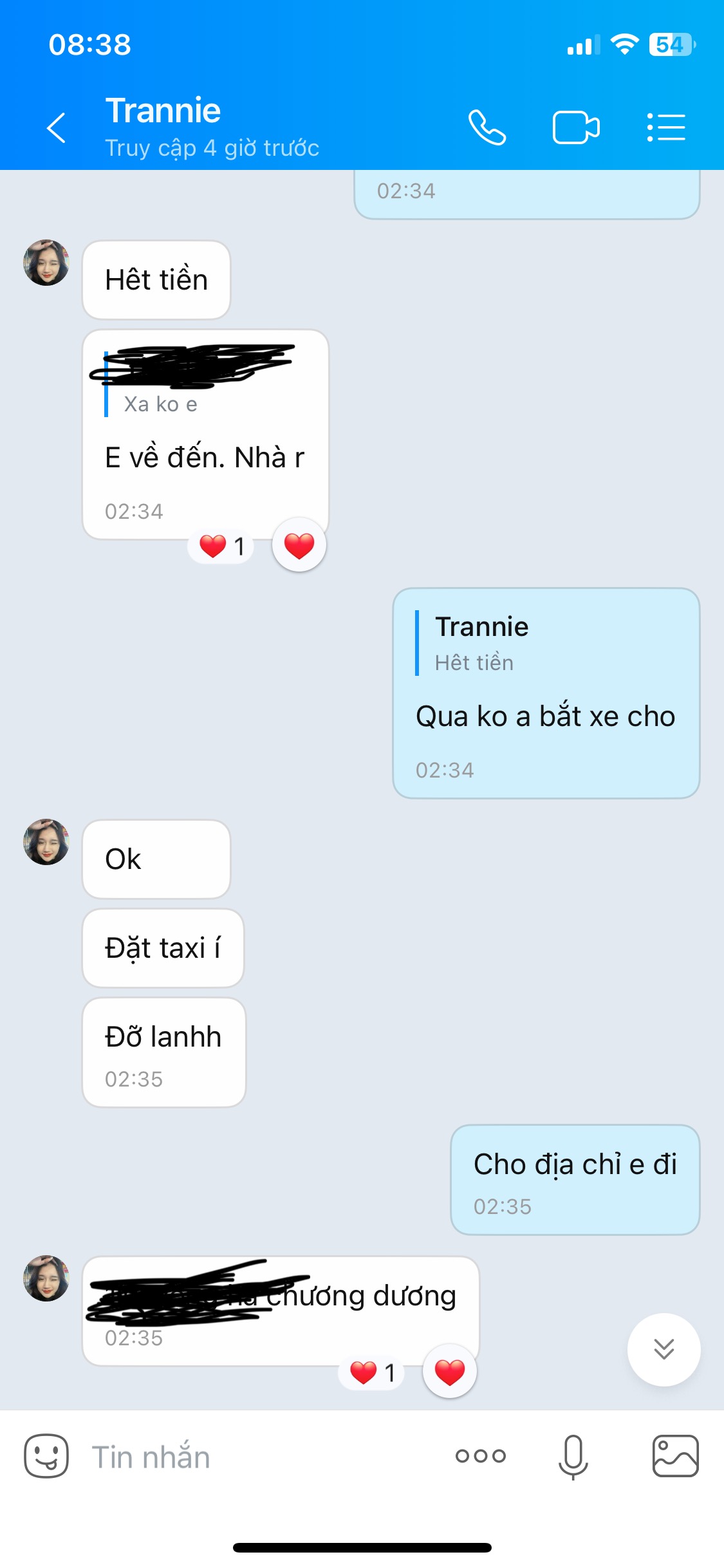The image size is (724, 1568).
Task: React with heart to 'E về đến. Nhà r'
Action: click(x=299, y=546)
